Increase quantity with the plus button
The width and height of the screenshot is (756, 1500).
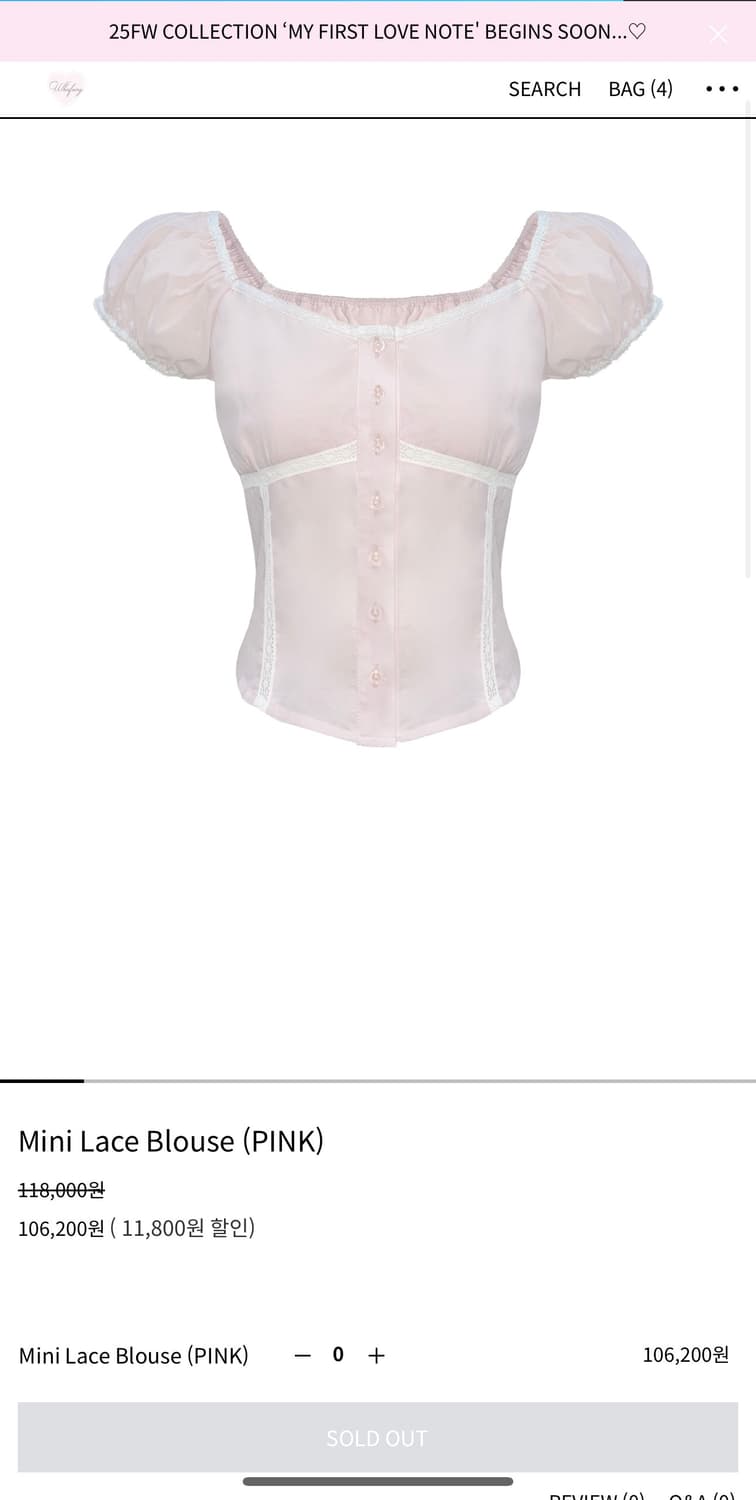[x=376, y=1355]
